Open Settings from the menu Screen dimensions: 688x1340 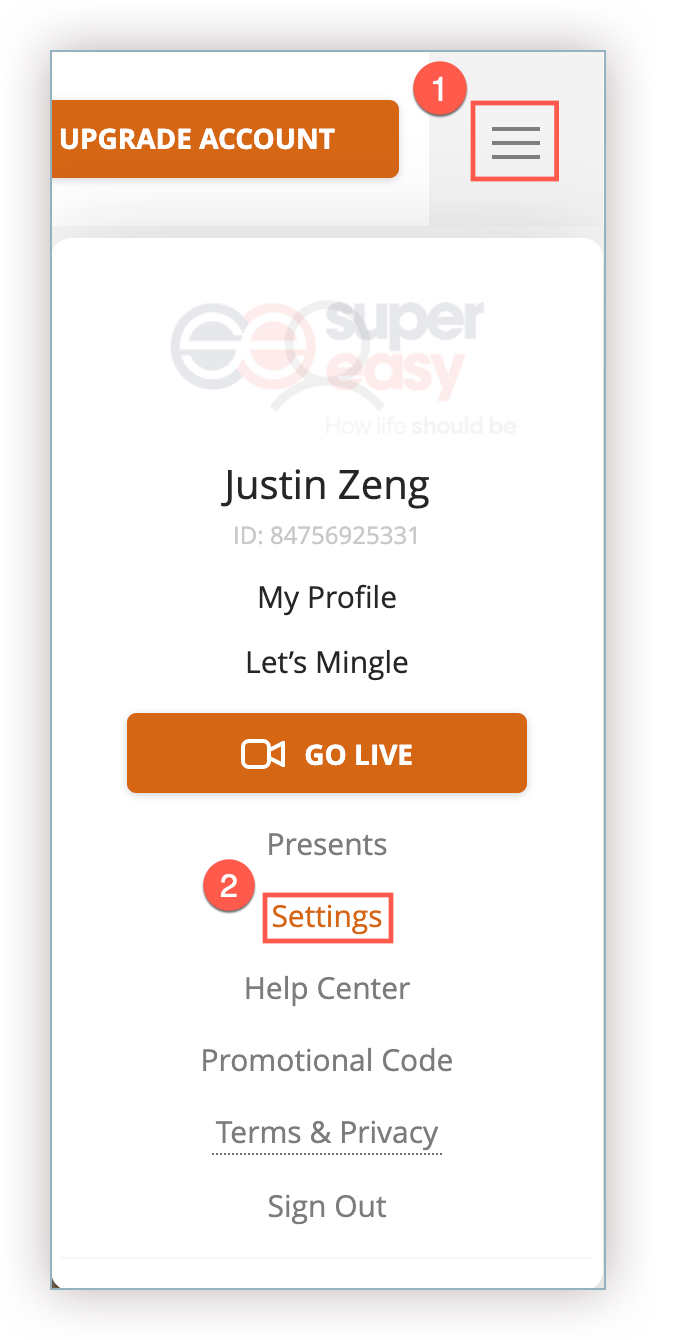click(x=327, y=917)
